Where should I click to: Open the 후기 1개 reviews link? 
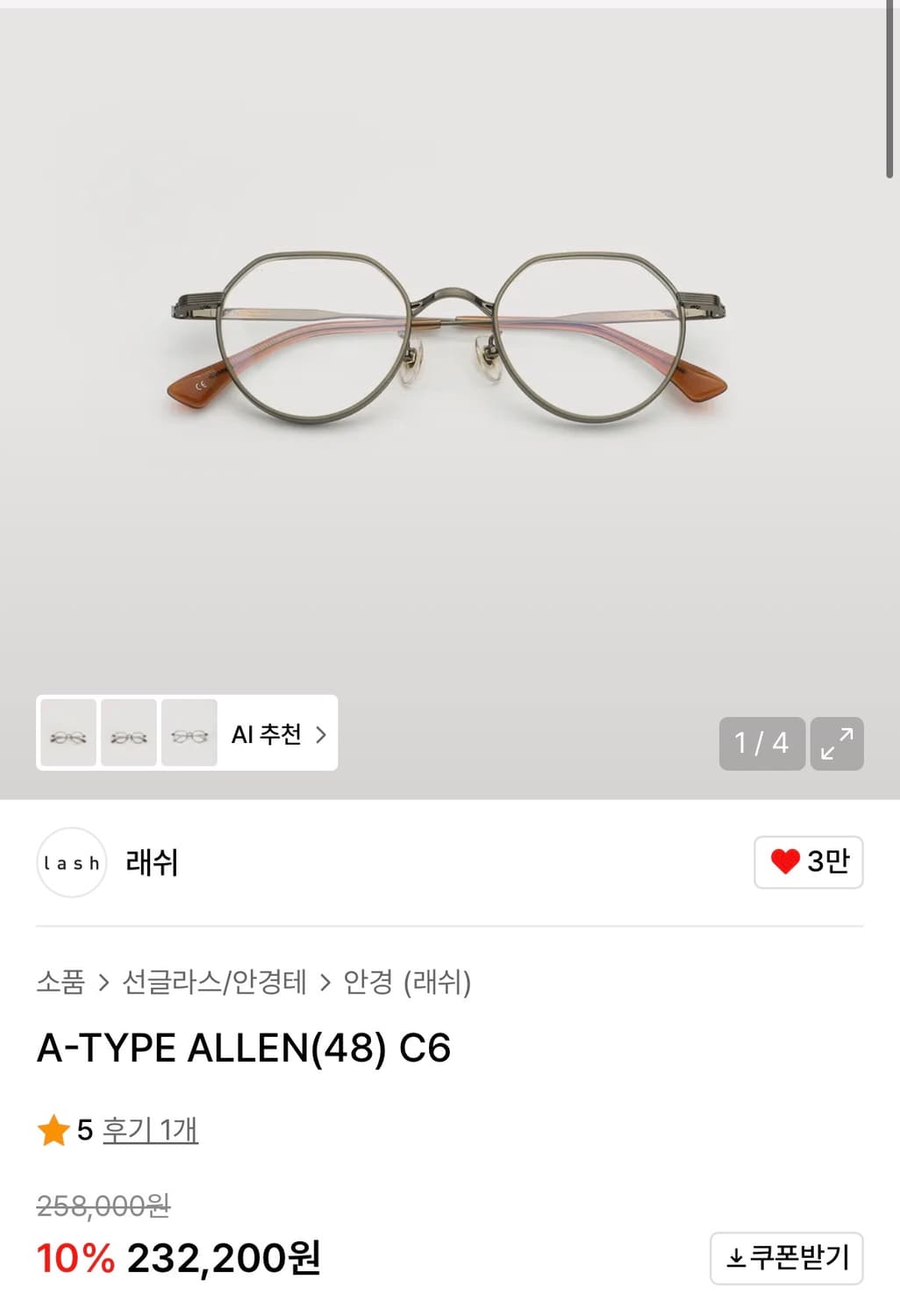pyautogui.click(x=150, y=1132)
